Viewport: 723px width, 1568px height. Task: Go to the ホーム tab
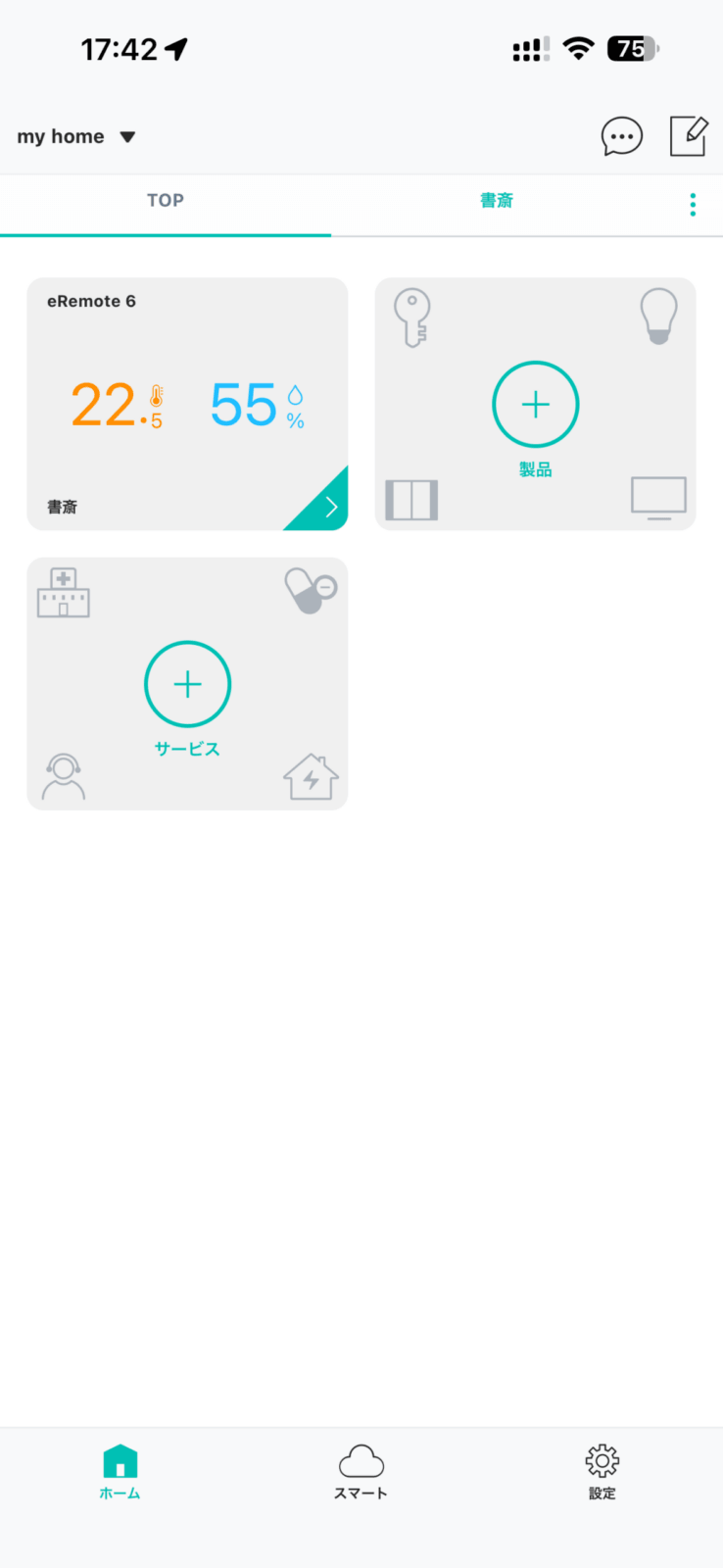tap(120, 1471)
